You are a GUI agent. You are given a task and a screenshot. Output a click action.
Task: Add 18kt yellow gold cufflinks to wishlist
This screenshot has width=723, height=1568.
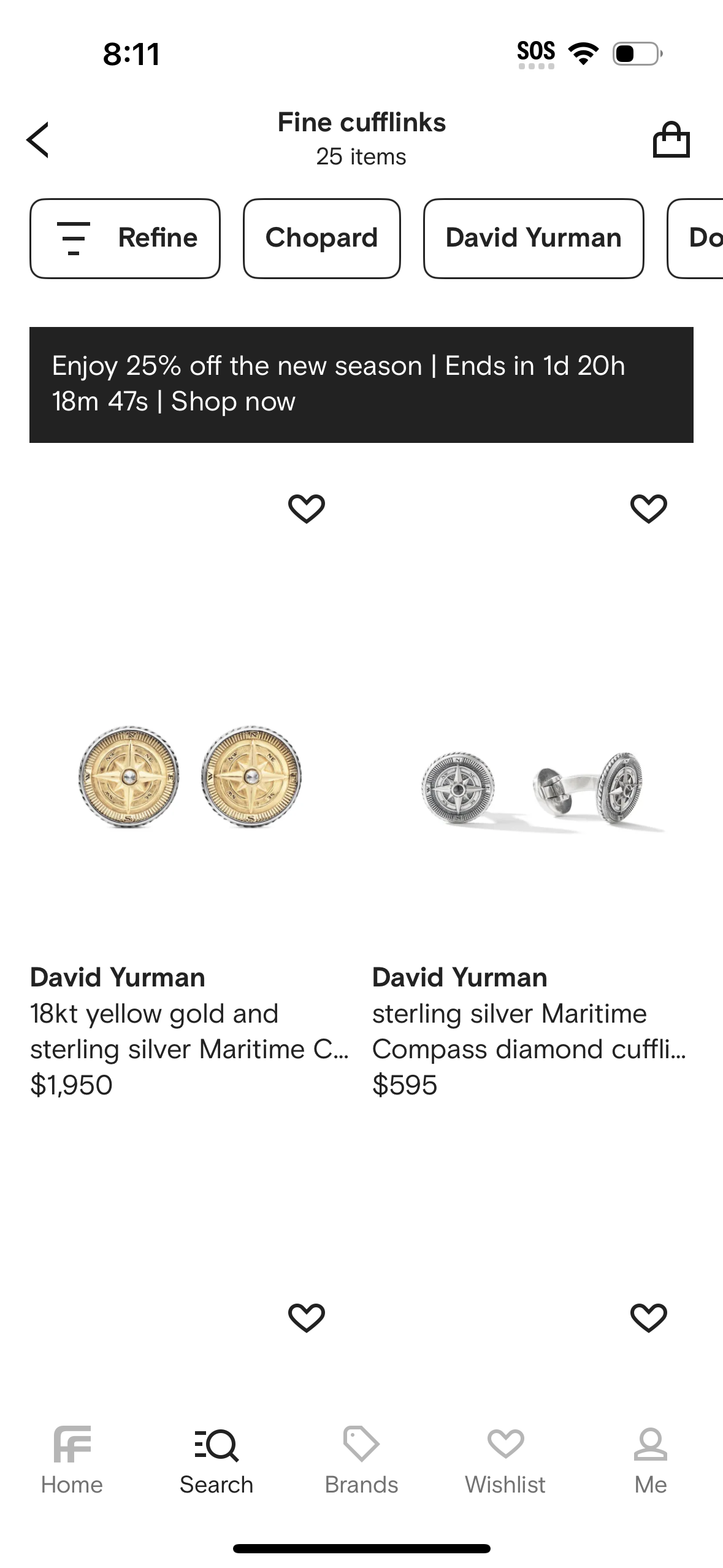point(306,509)
